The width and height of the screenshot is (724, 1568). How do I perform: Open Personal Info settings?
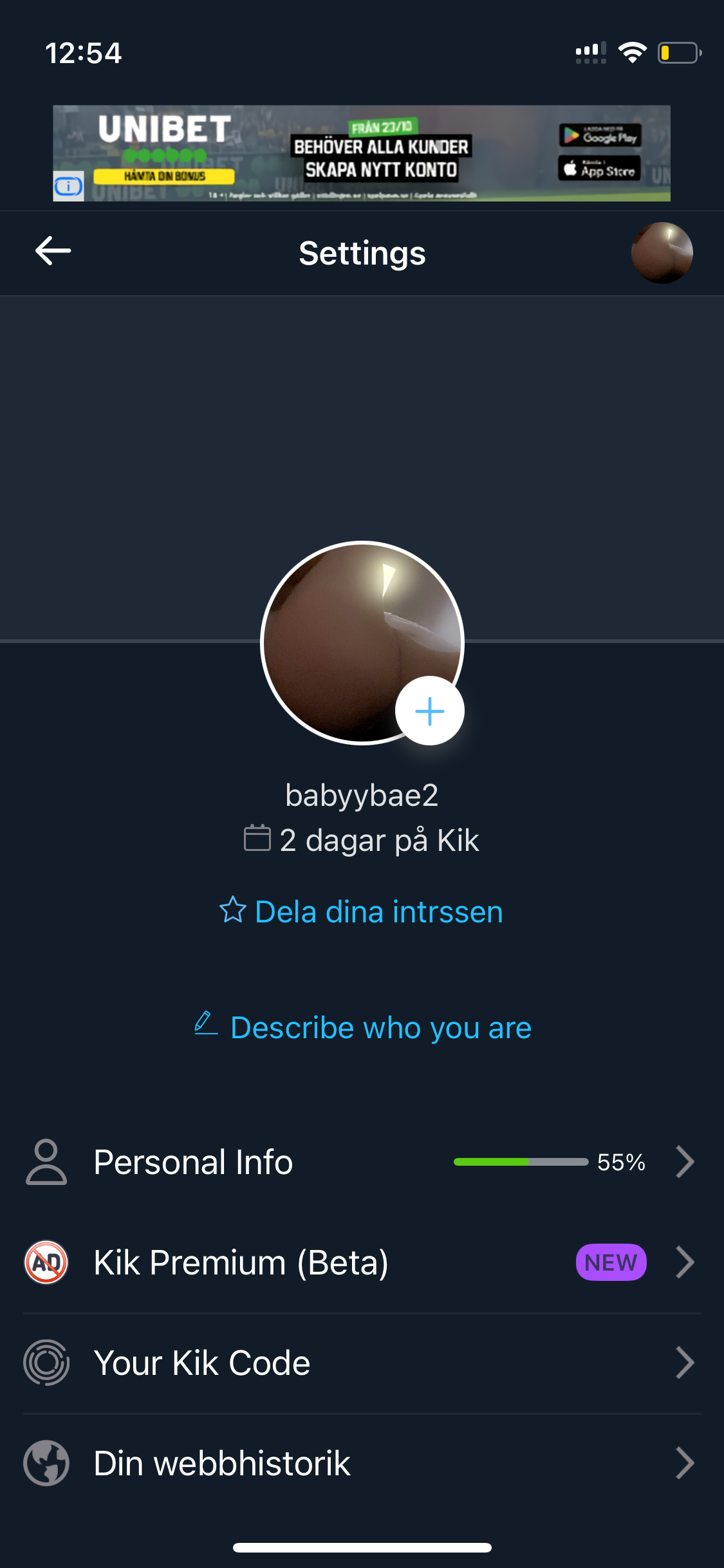tap(362, 1162)
